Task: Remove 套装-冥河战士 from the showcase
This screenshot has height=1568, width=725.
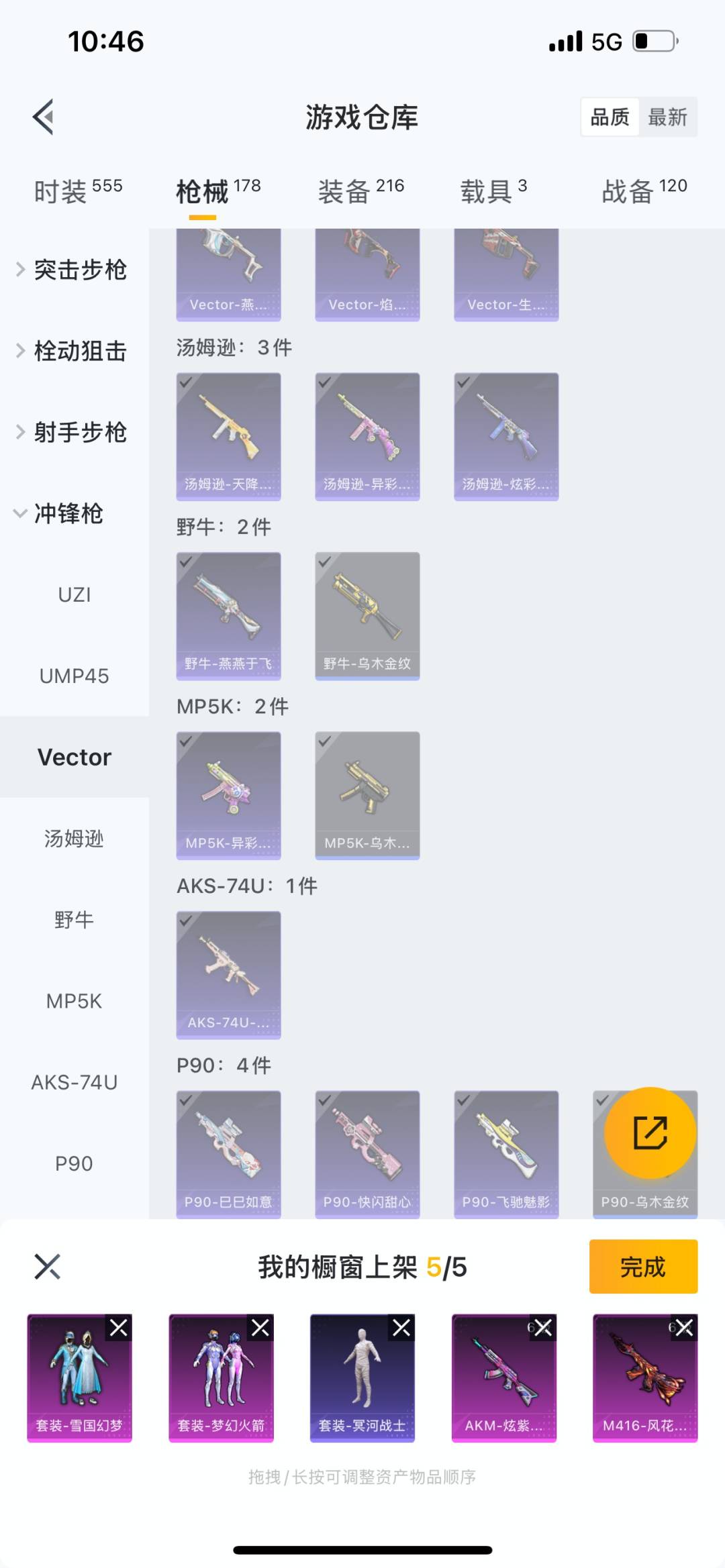Action: click(x=401, y=1328)
